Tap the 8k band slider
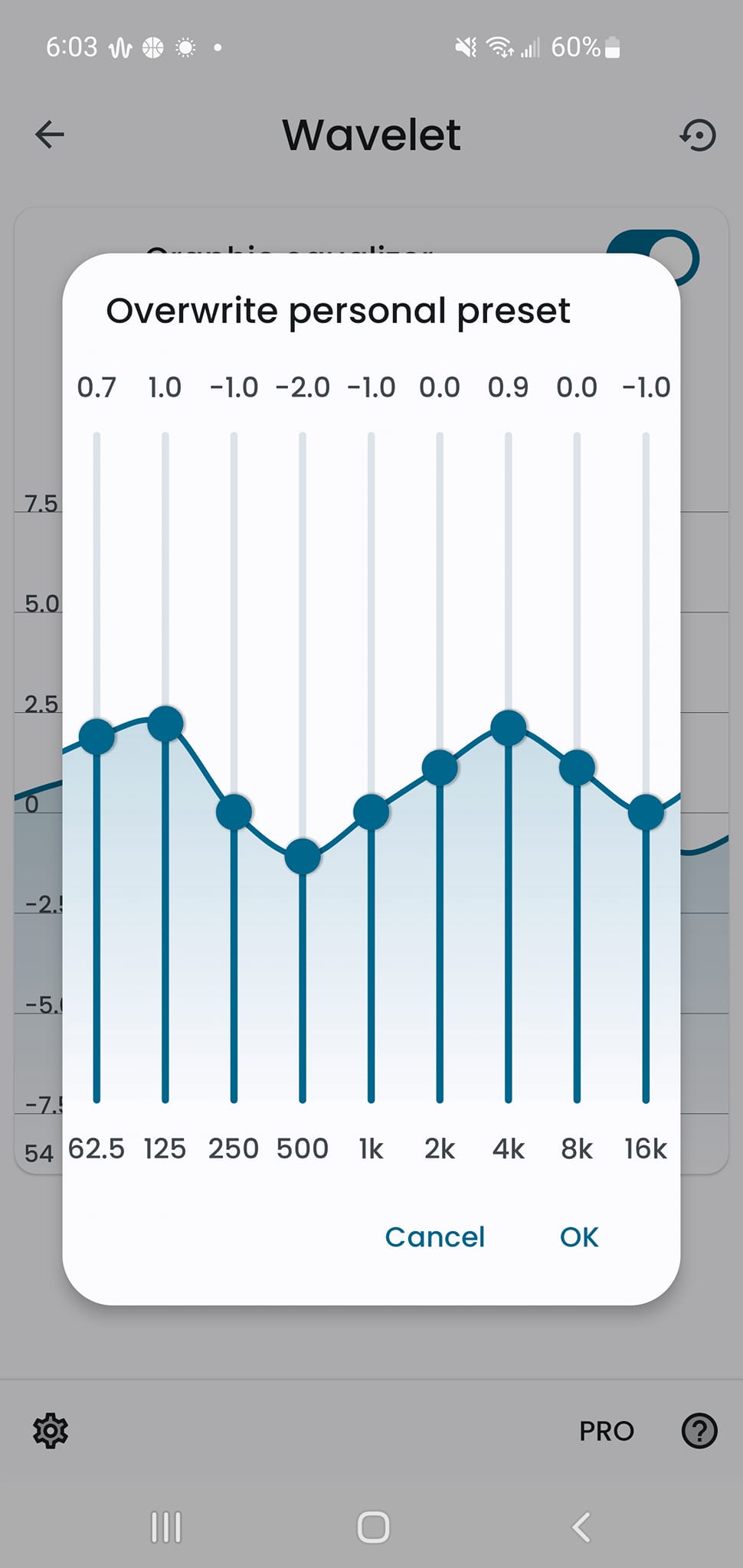The width and height of the screenshot is (743, 1568). (577, 768)
